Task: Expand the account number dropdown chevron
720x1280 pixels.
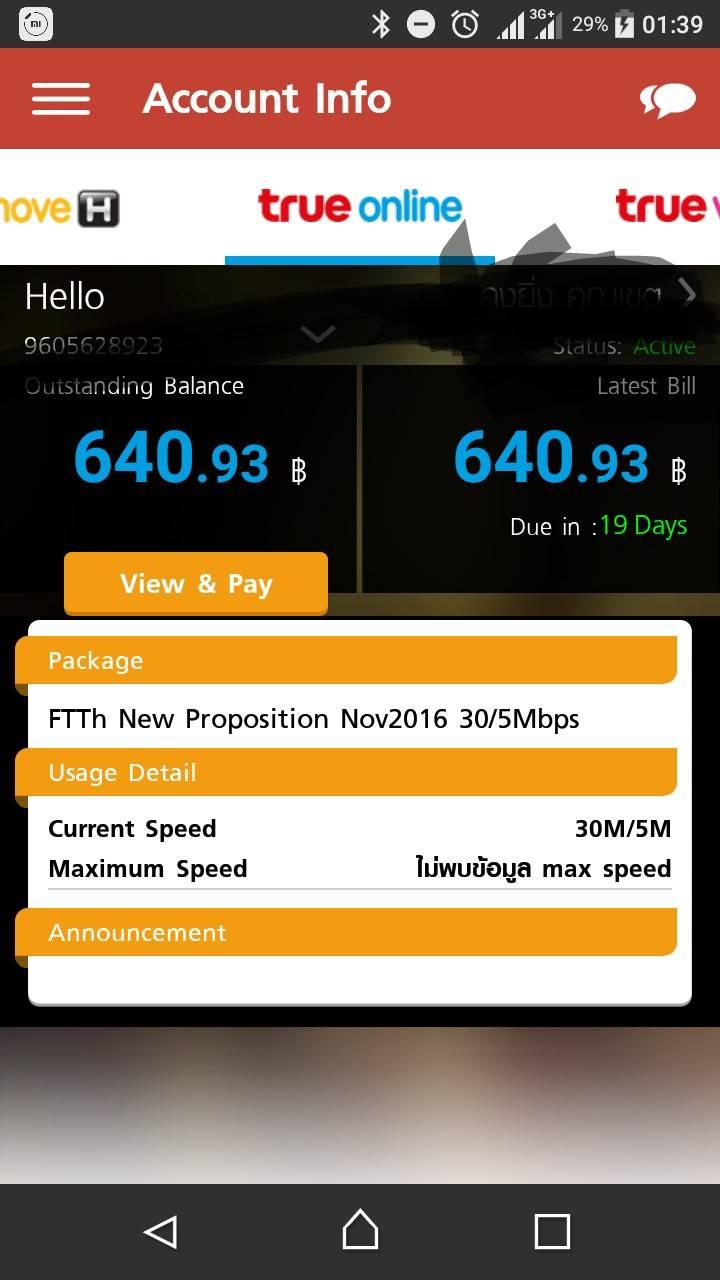Action: [318, 334]
